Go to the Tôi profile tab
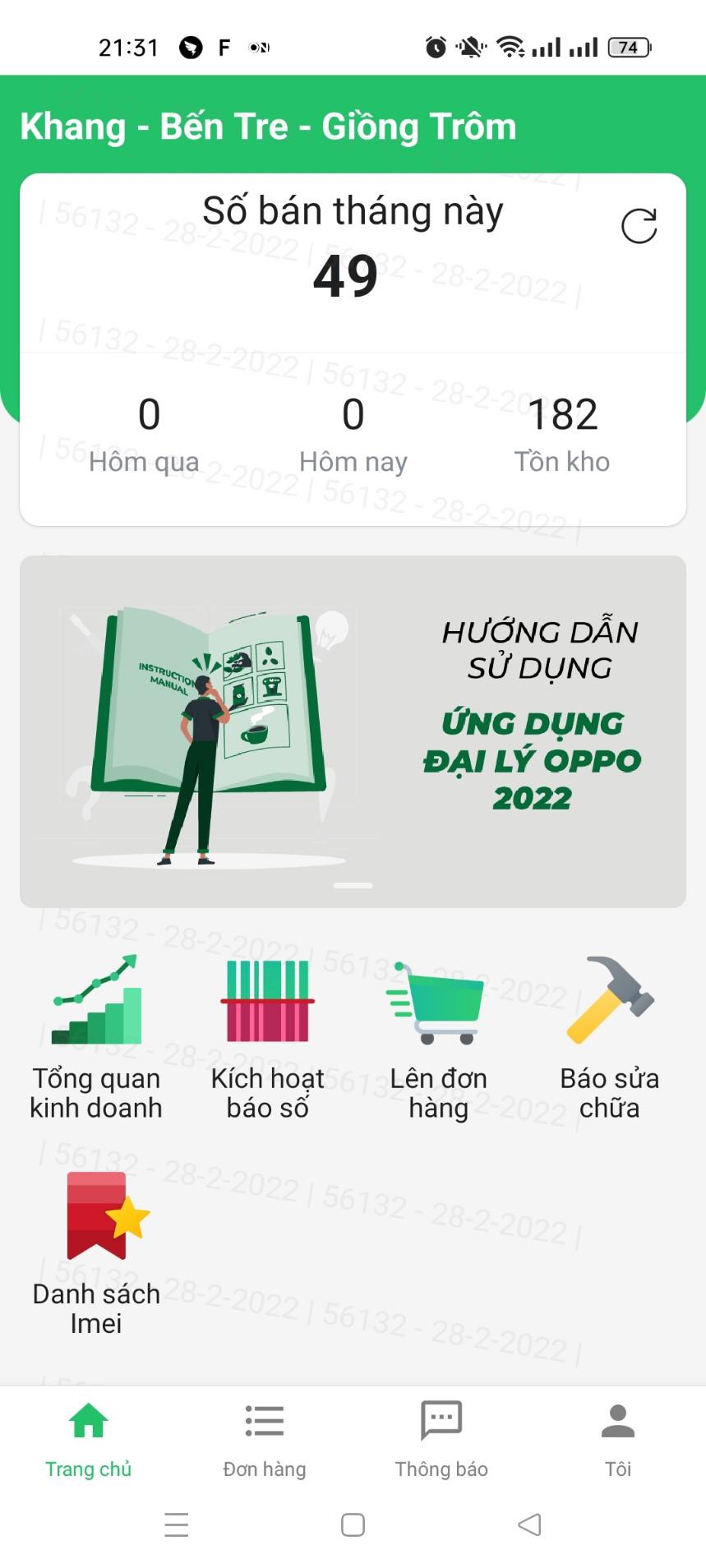 pos(618,1440)
